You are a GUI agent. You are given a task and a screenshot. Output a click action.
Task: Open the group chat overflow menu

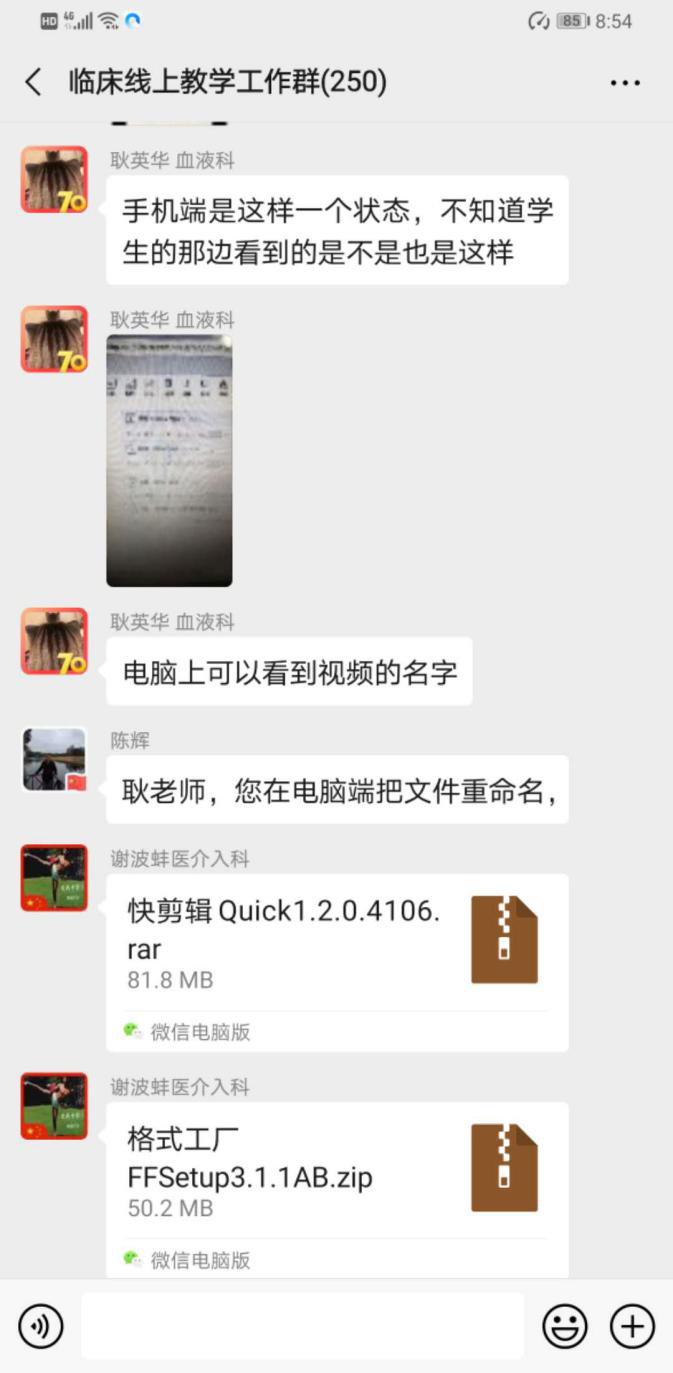625,83
